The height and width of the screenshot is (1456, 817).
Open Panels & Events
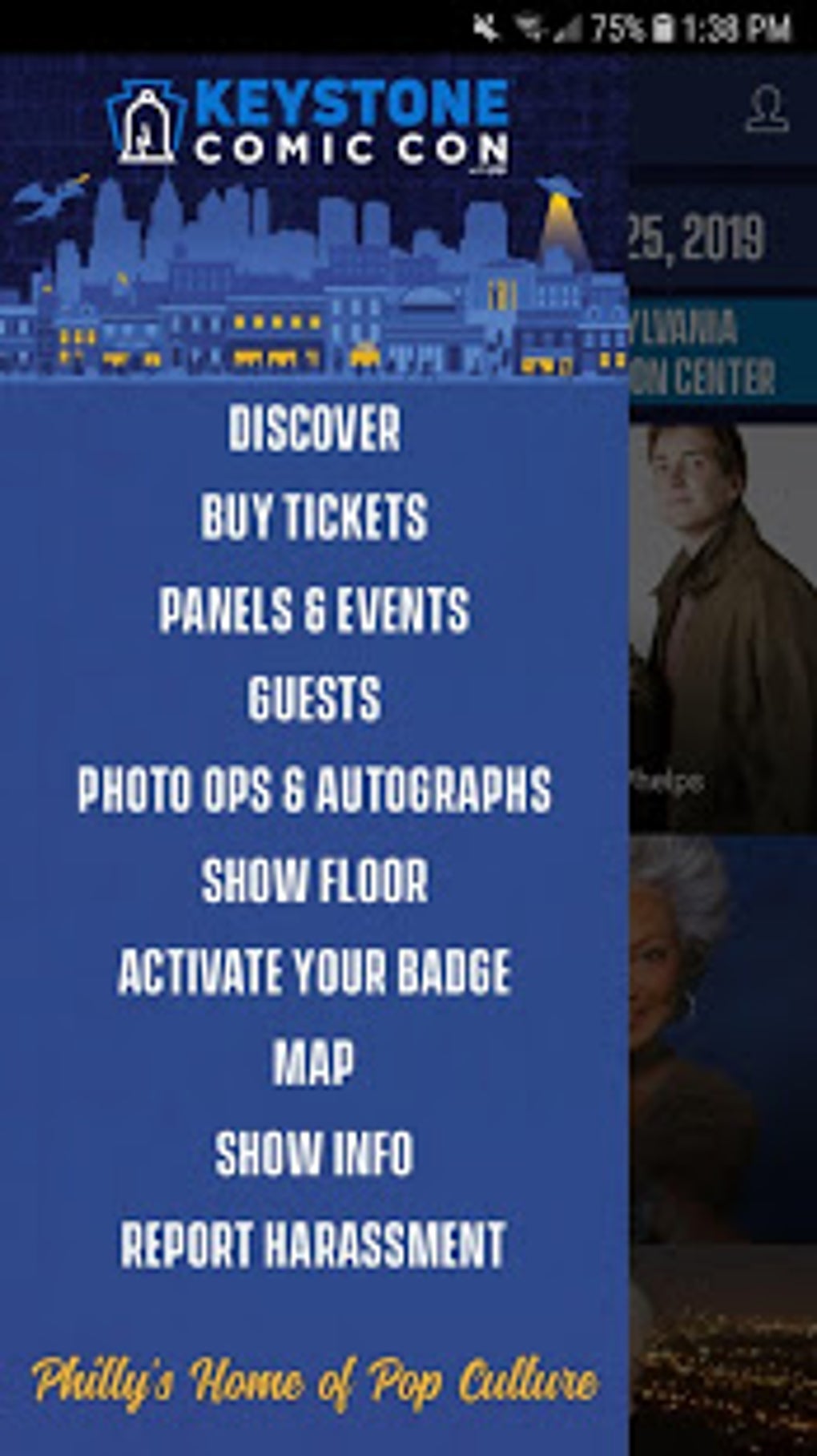[x=315, y=611]
